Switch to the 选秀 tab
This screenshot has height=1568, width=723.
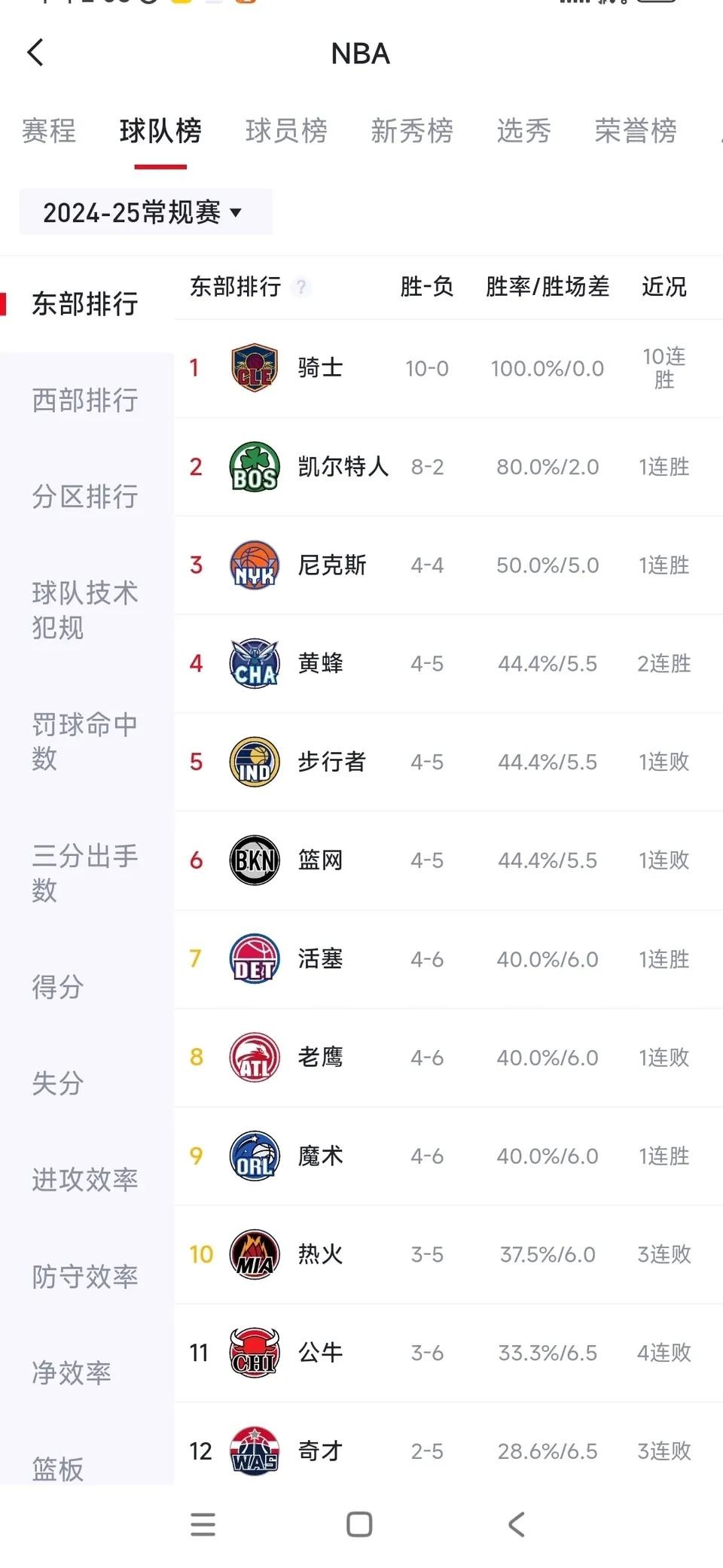[524, 131]
